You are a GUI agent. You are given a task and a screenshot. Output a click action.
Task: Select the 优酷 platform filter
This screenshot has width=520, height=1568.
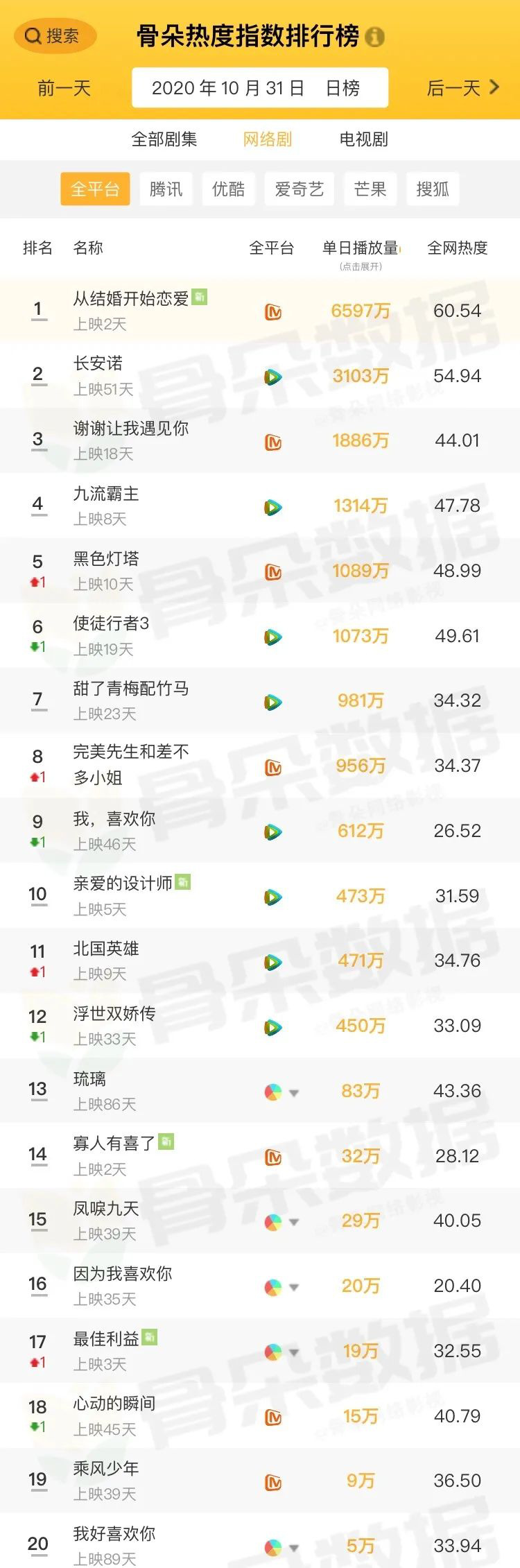(x=228, y=189)
